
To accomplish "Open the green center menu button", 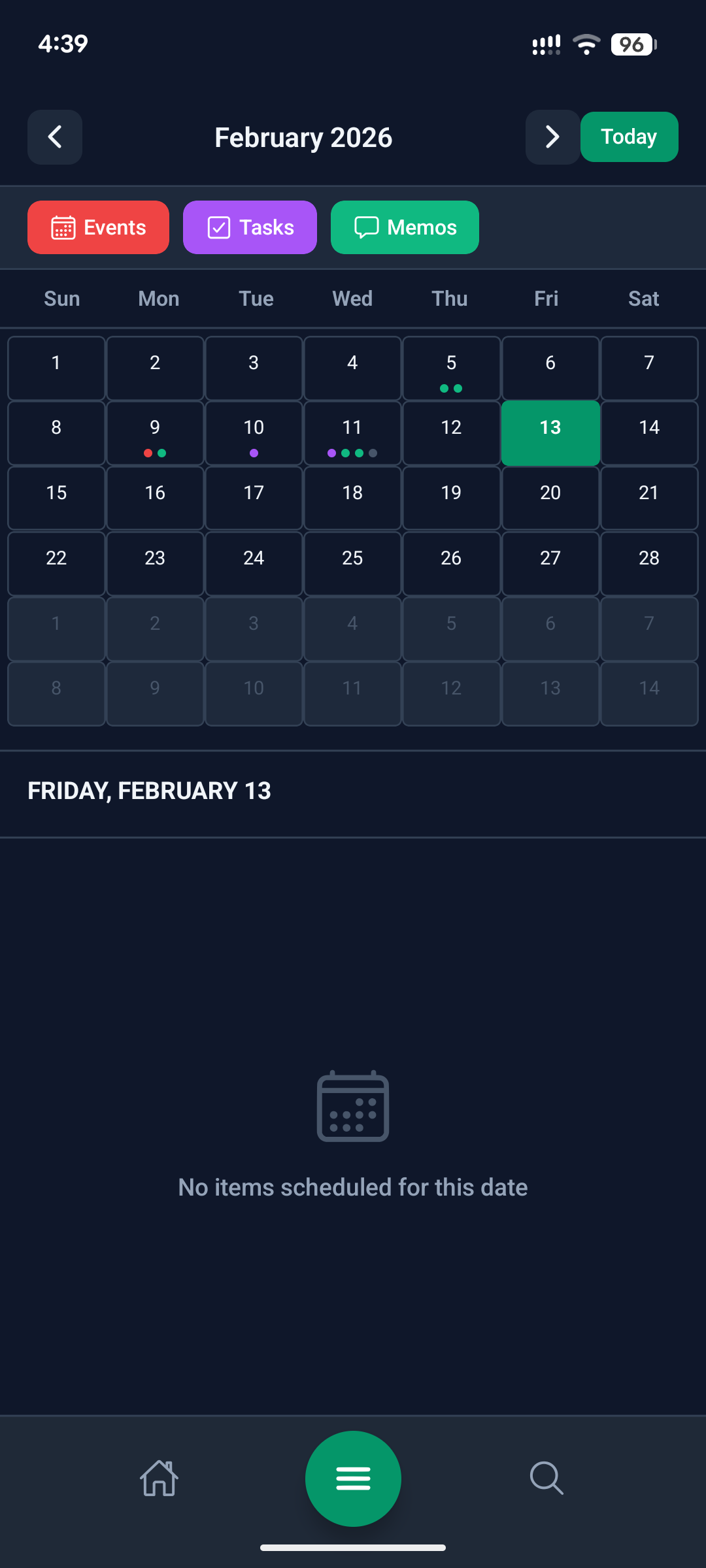I will click(x=353, y=1478).
